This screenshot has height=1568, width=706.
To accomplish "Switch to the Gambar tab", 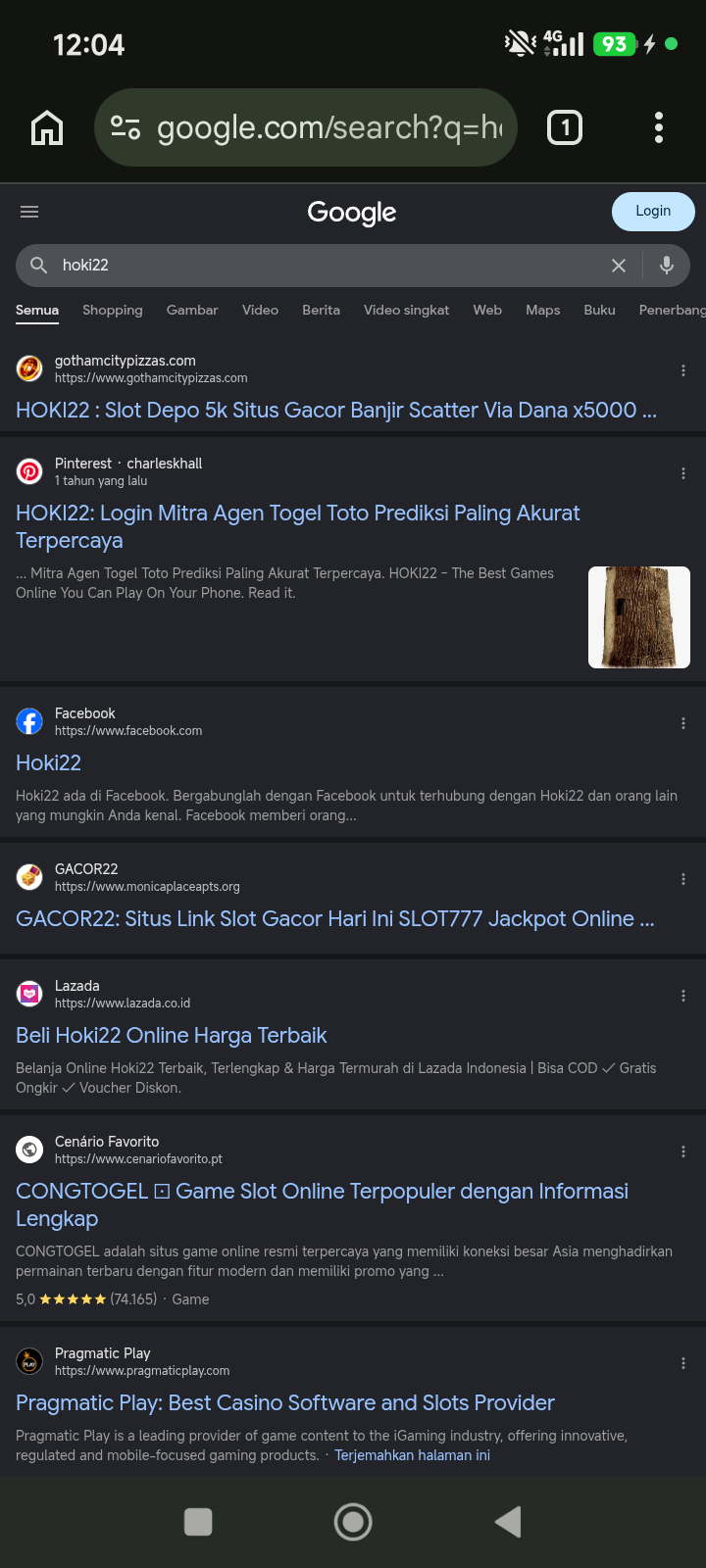I will [x=192, y=310].
